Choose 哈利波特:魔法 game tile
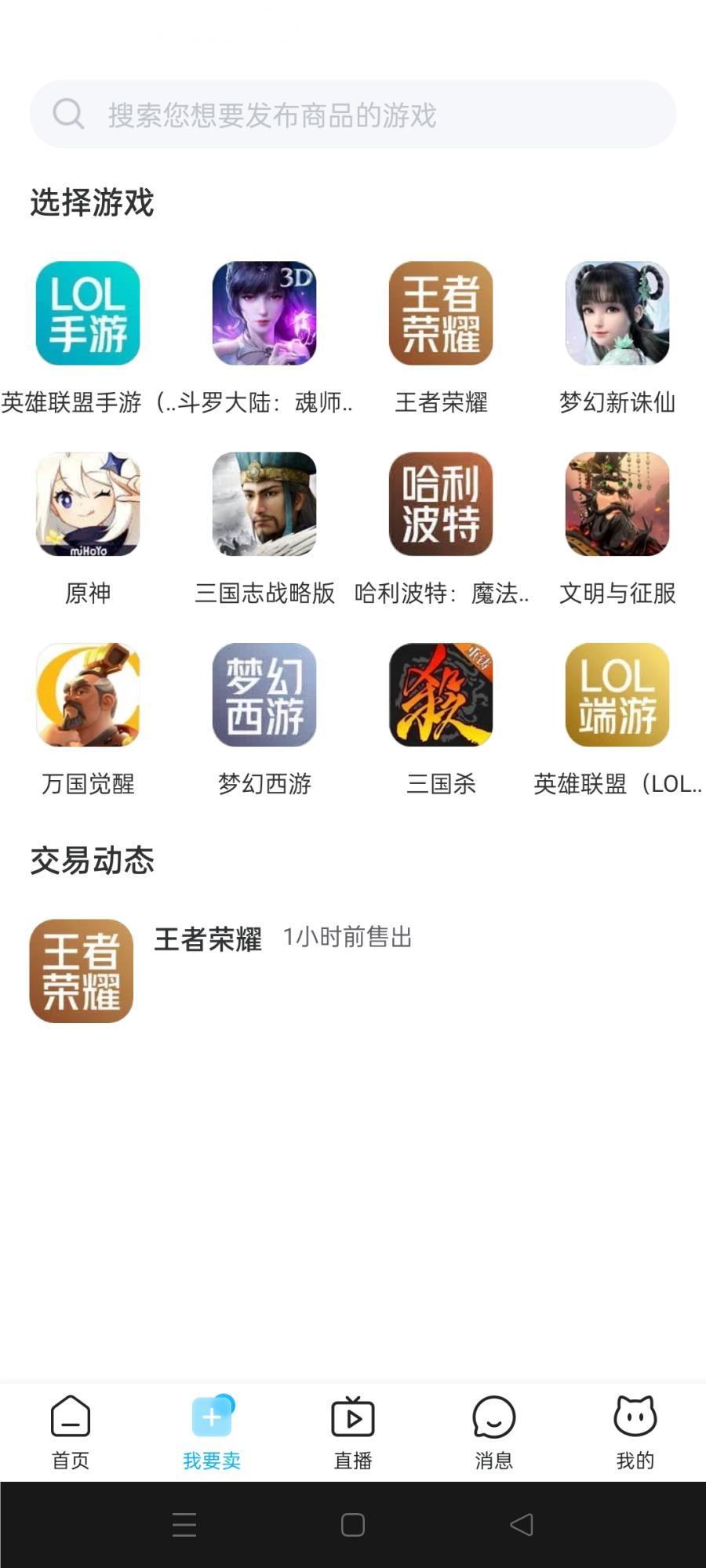The width and height of the screenshot is (706, 1568). coord(441,504)
